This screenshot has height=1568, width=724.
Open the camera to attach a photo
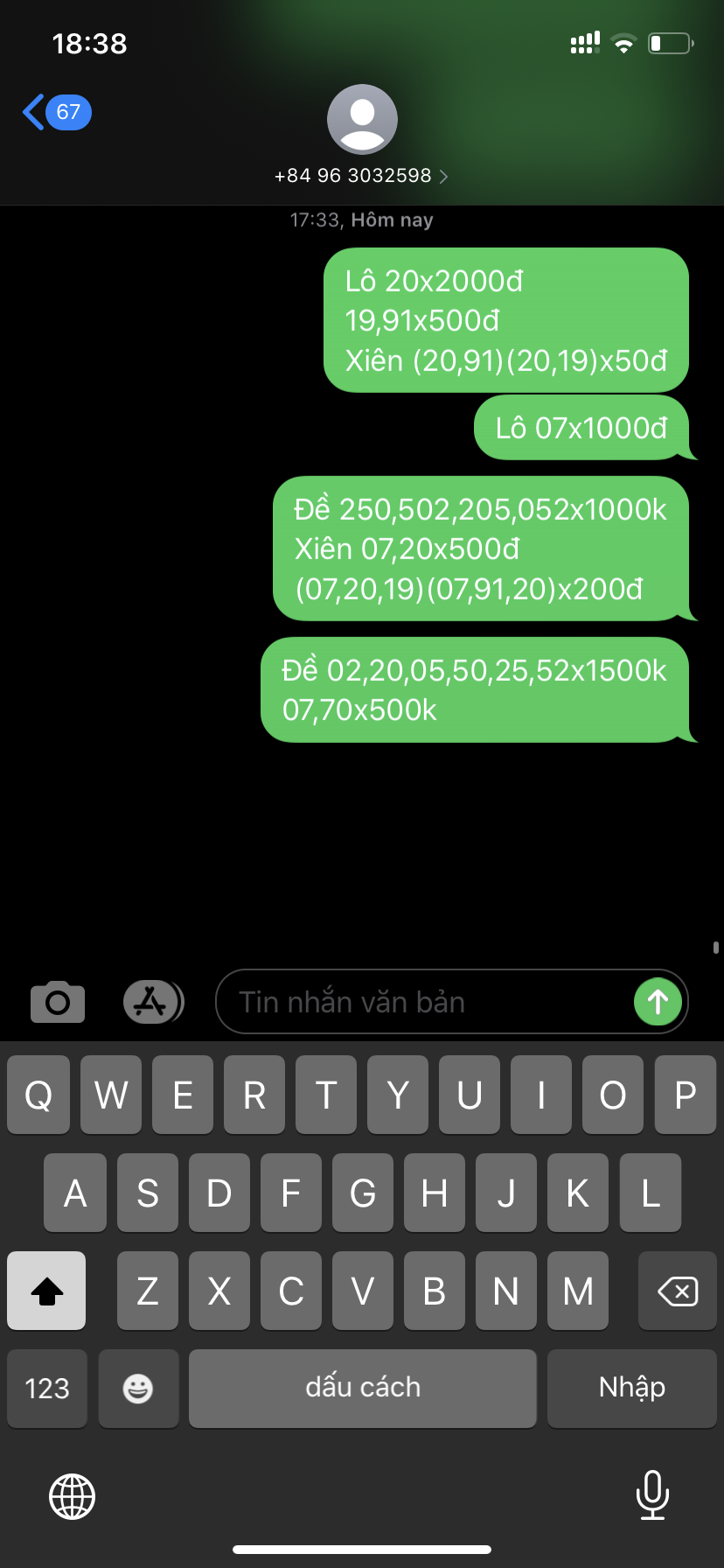point(58,1002)
